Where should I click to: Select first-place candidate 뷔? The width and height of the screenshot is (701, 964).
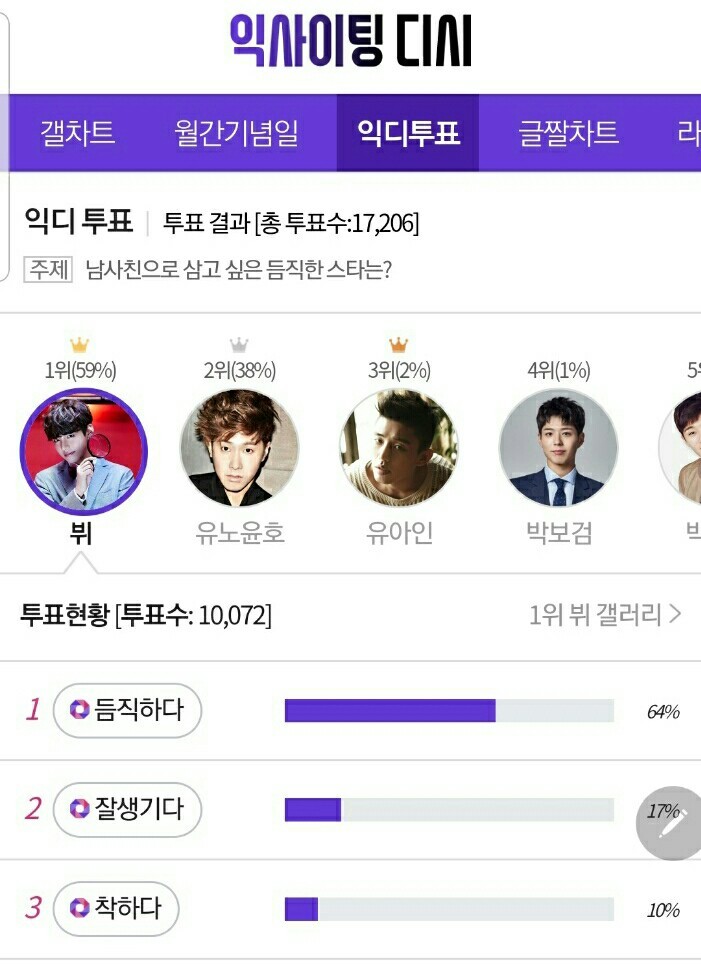coord(83,452)
